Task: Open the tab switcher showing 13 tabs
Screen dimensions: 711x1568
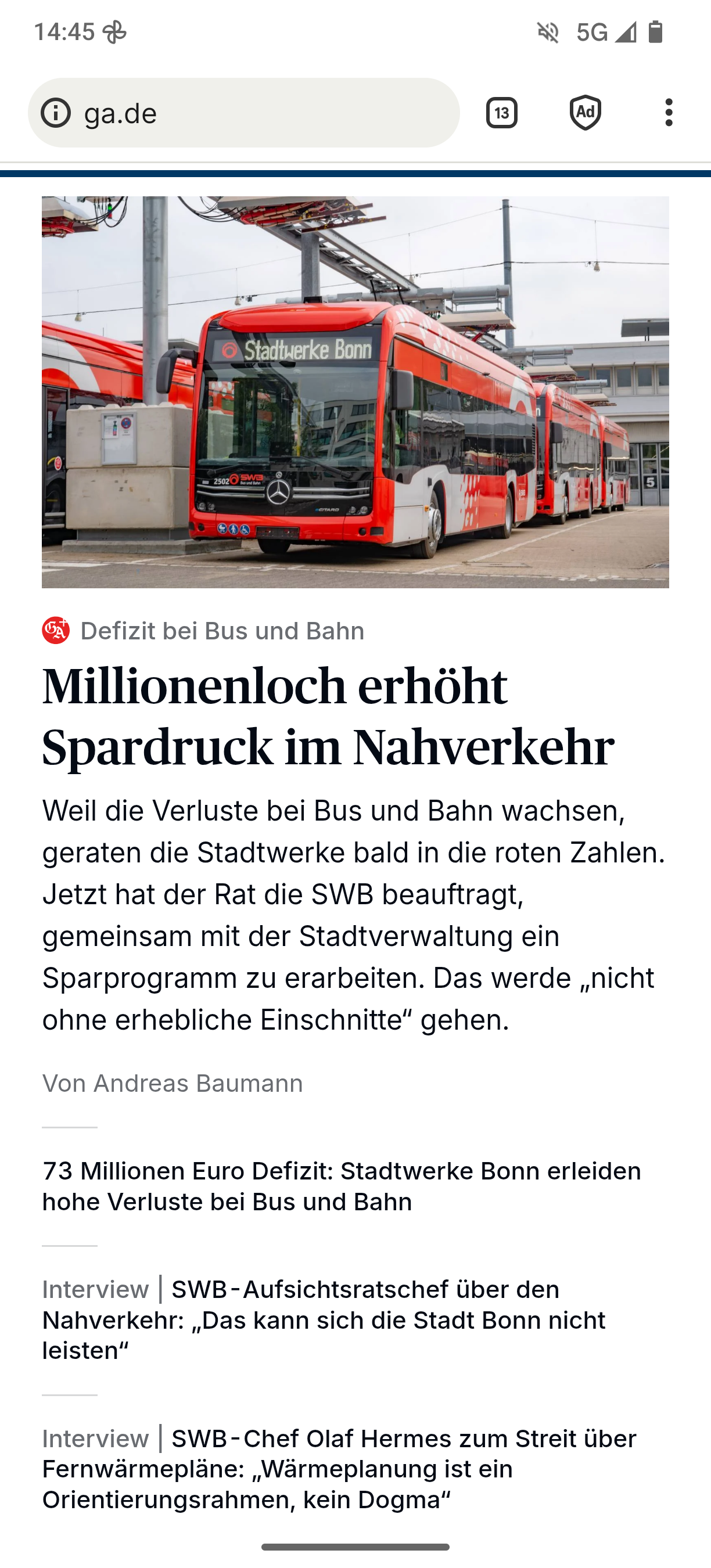Action: pos(502,113)
